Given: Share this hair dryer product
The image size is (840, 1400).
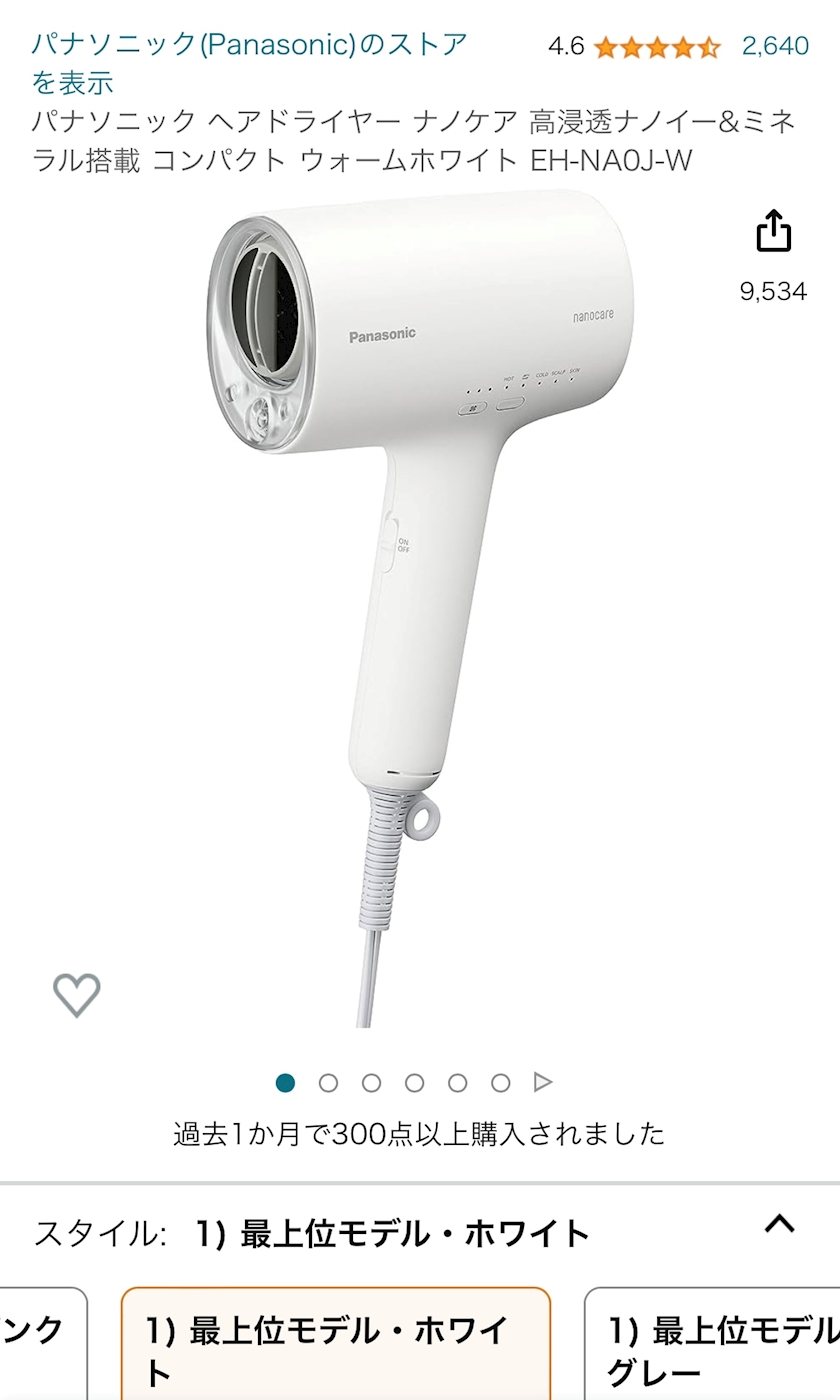Looking at the screenshot, I should tap(773, 232).
